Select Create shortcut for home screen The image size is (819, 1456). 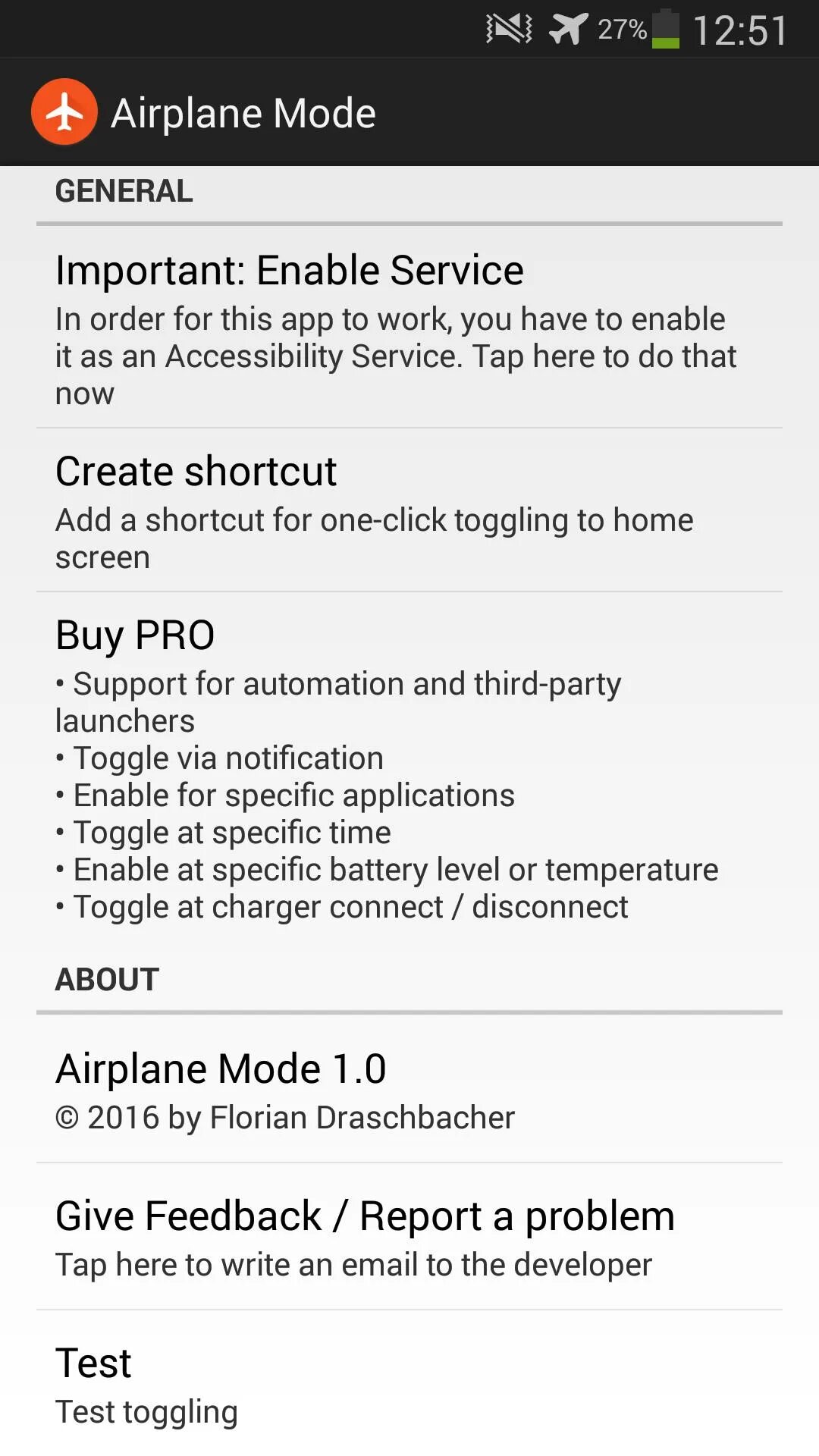[x=409, y=510]
